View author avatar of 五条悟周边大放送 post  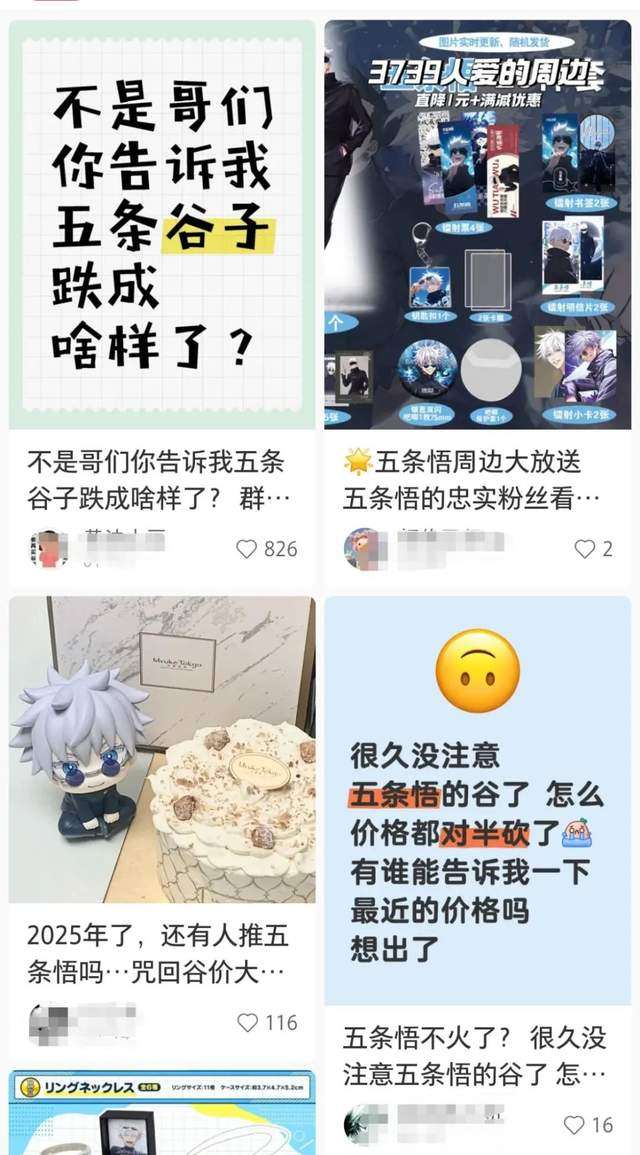click(x=361, y=548)
